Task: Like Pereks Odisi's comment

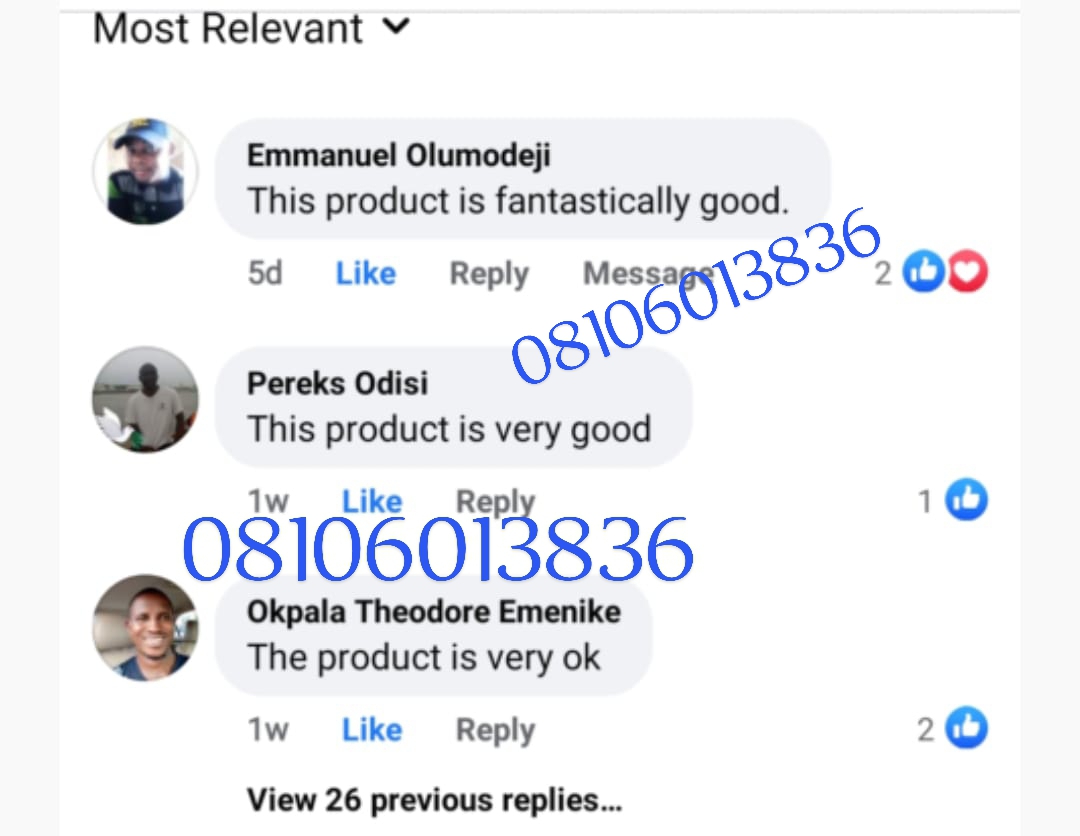Action: (371, 501)
